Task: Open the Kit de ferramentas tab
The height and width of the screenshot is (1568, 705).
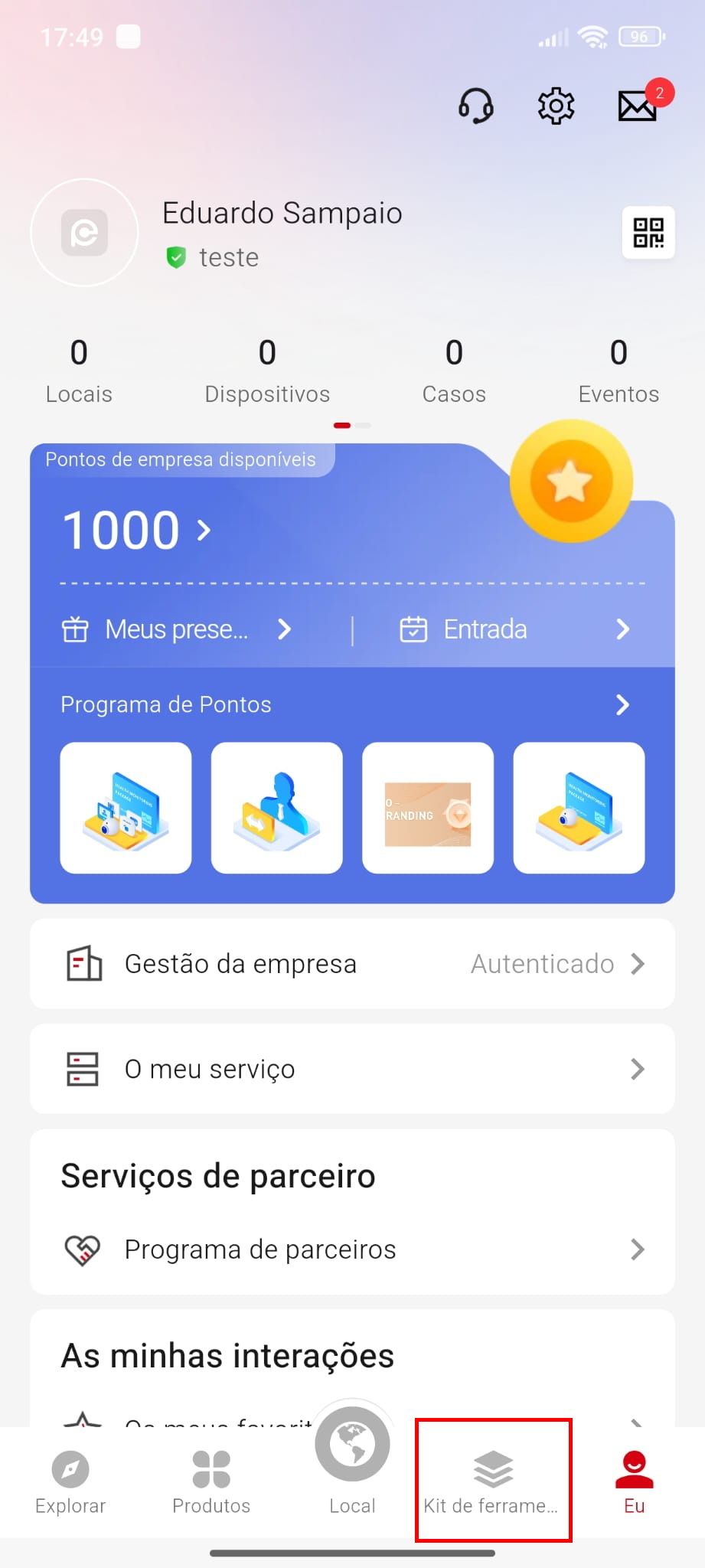Action: [x=493, y=1482]
